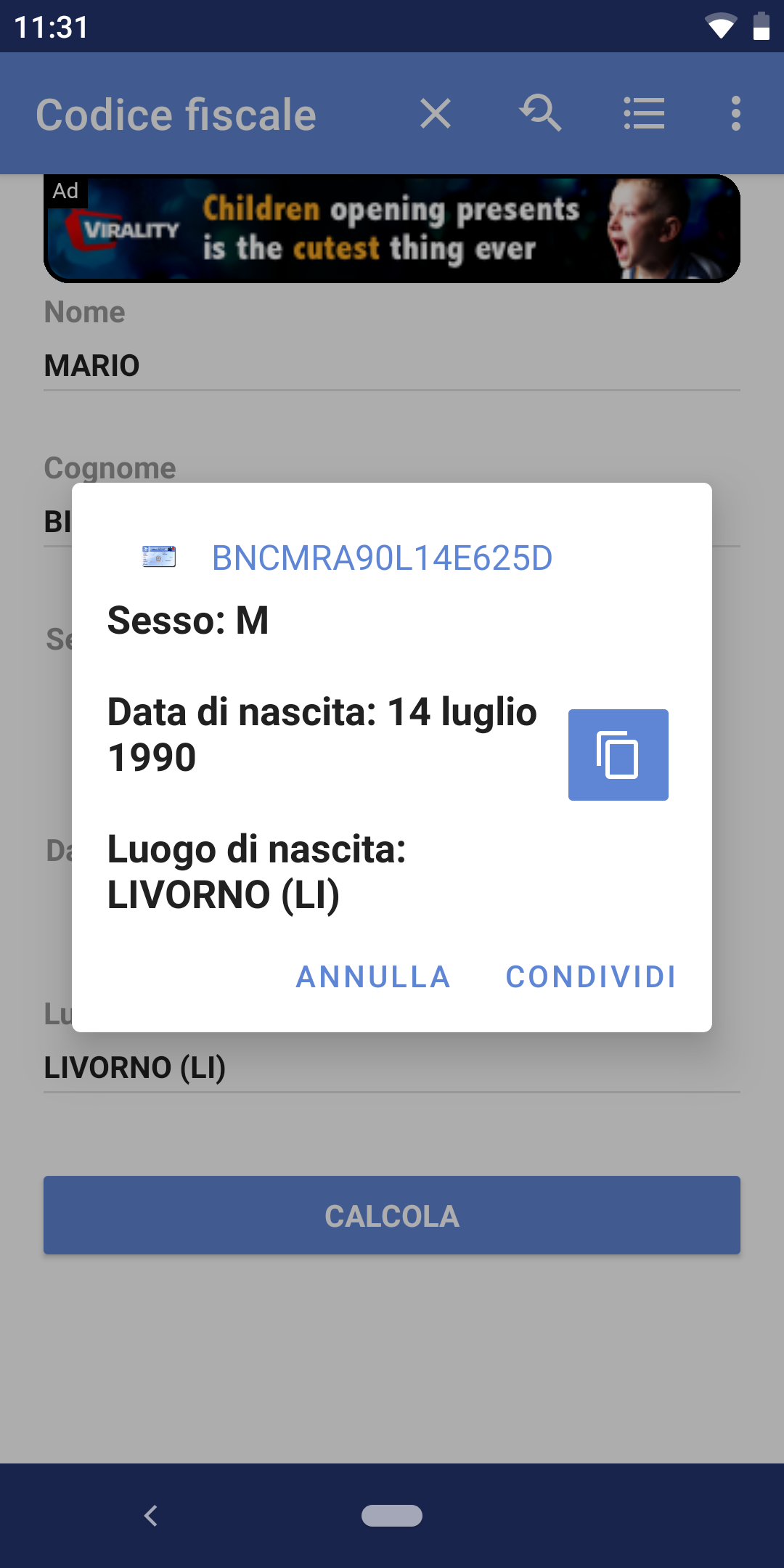
Task: Open the saved list icon in the app bar
Action: (x=644, y=114)
